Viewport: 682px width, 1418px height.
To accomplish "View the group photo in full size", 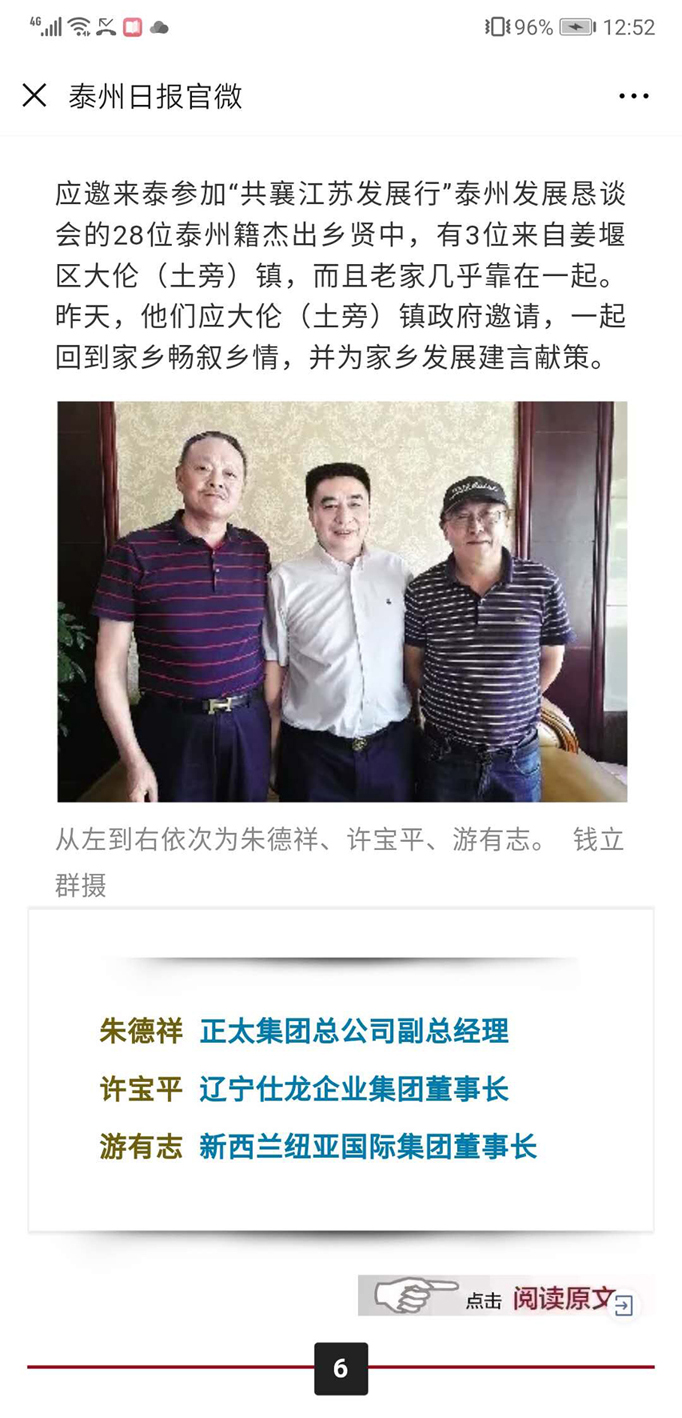I will pos(342,601).
